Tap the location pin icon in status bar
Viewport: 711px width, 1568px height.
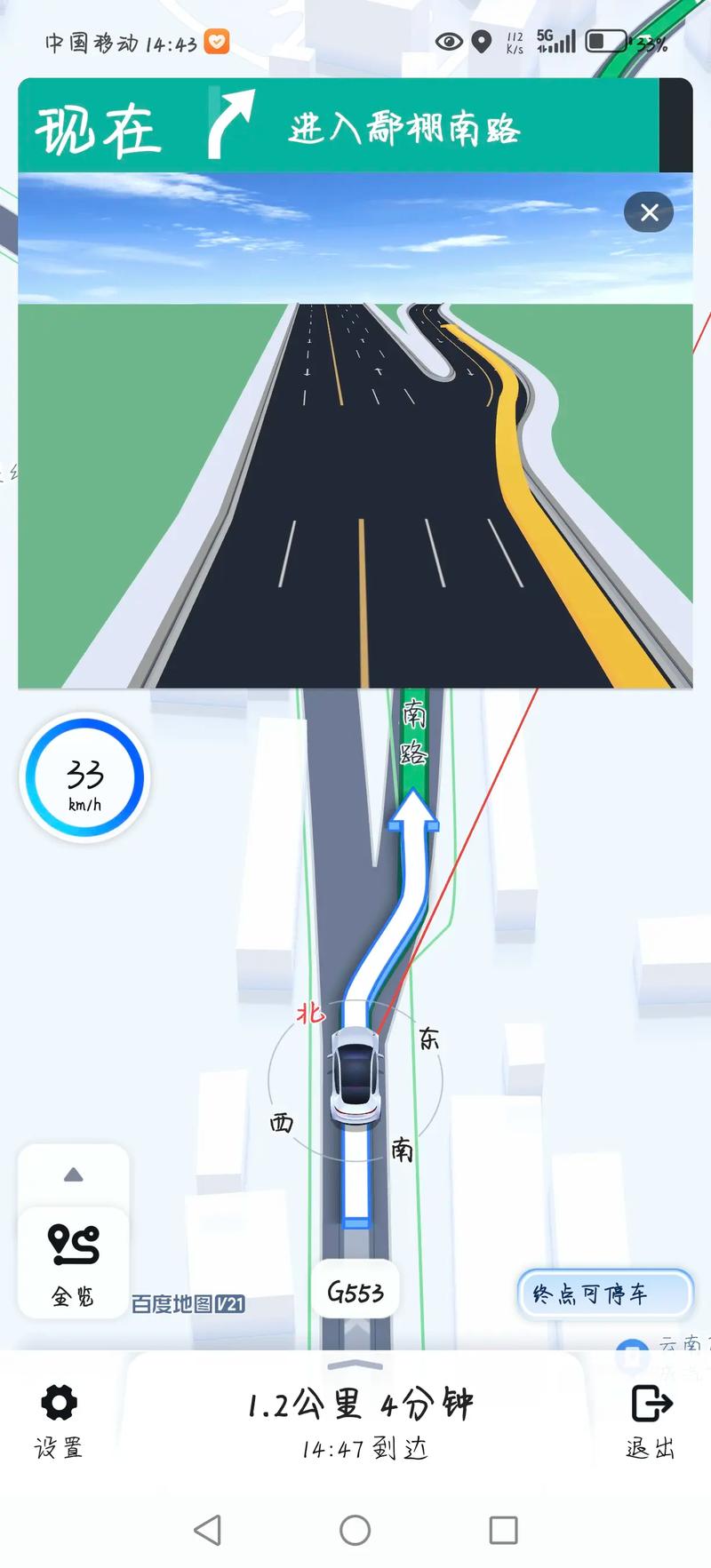coord(483,39)
